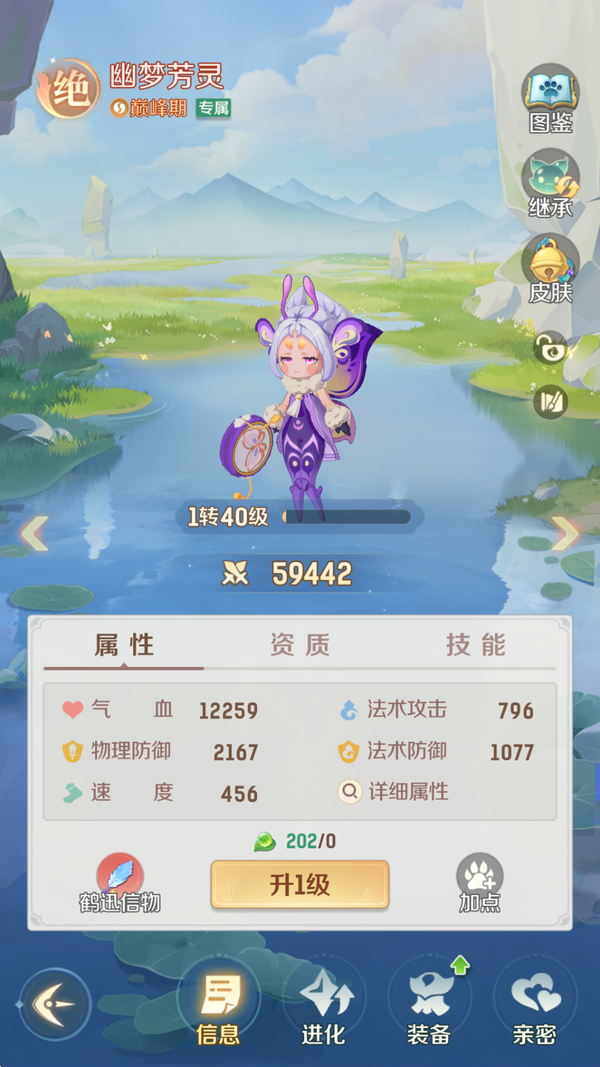Tap the sword-marked icon below the lock
This screenshot has width=600, height=1067.
550,402
